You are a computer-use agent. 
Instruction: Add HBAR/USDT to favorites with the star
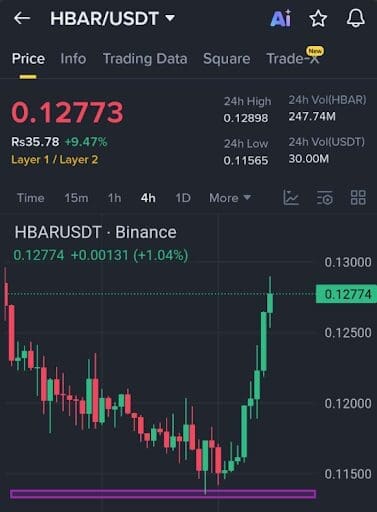(318, 18)
